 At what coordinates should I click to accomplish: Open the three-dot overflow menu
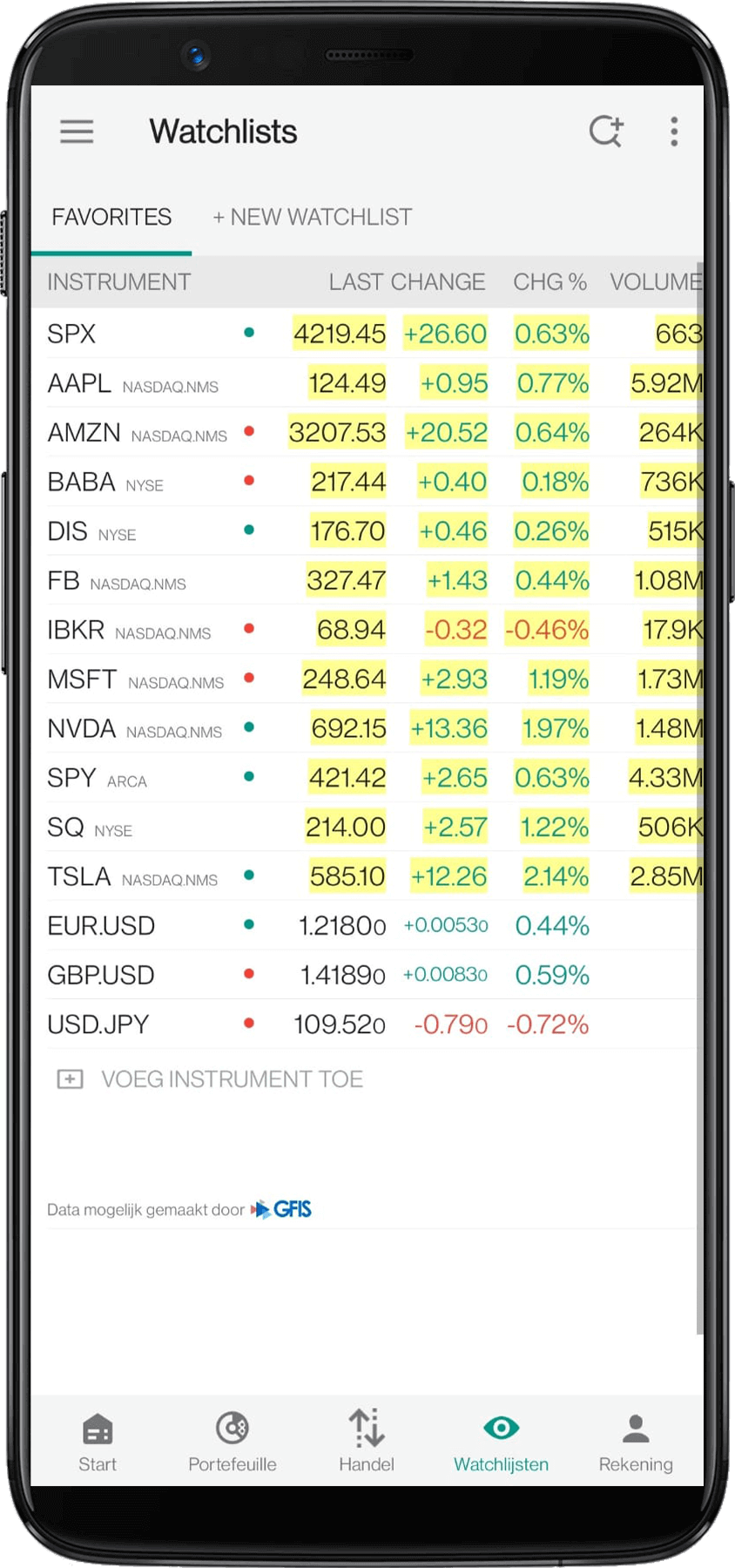click(674, 131)
